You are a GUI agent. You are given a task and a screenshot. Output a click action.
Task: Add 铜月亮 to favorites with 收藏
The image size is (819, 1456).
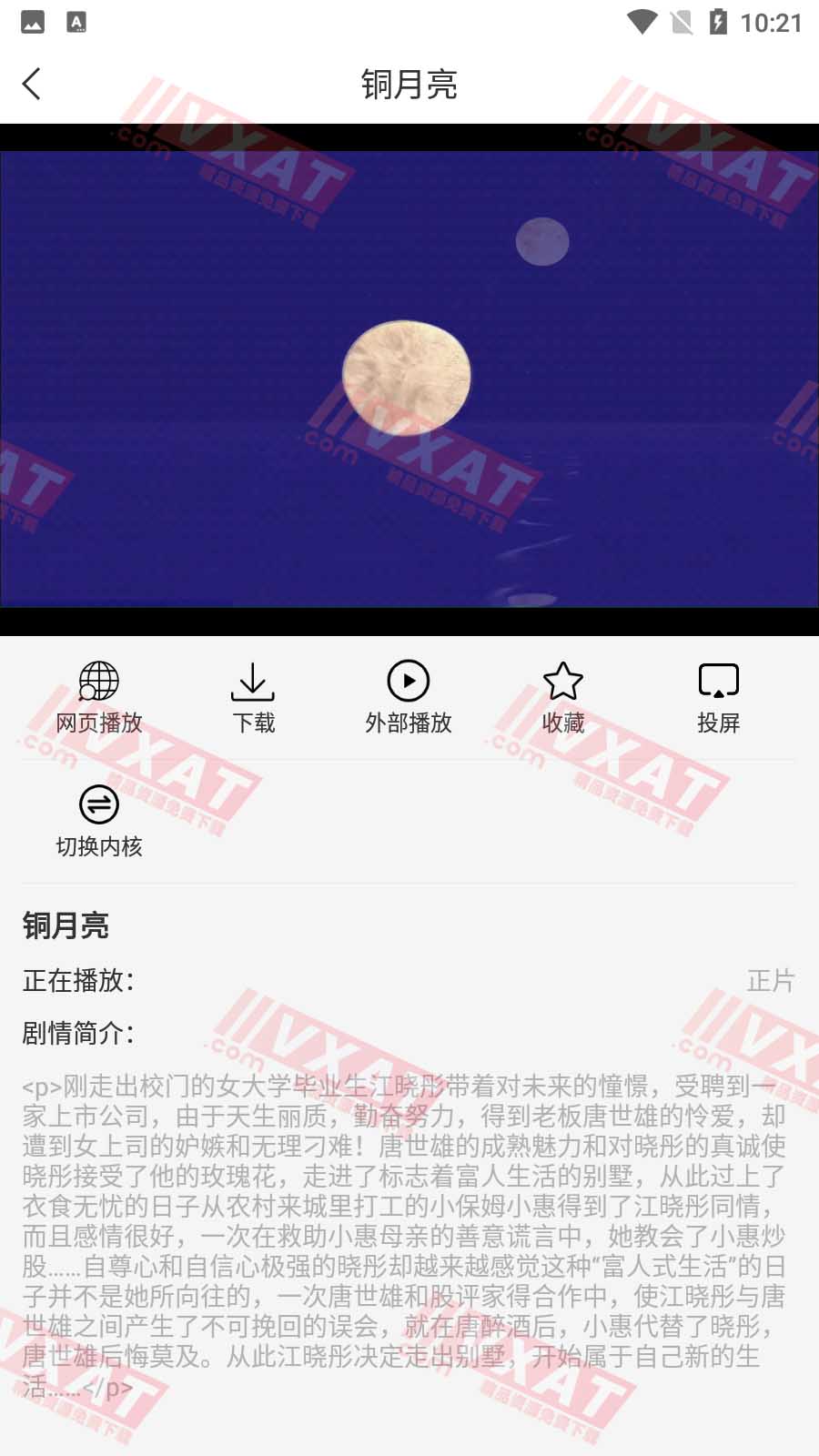pos(562,696)
